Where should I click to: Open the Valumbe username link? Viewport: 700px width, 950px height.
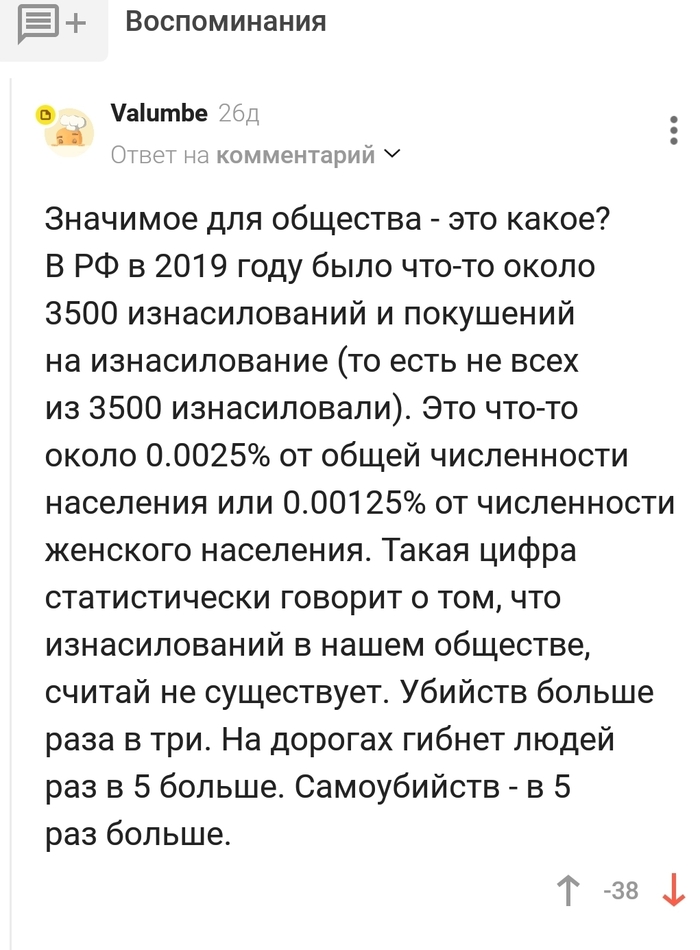click(159, 115)
